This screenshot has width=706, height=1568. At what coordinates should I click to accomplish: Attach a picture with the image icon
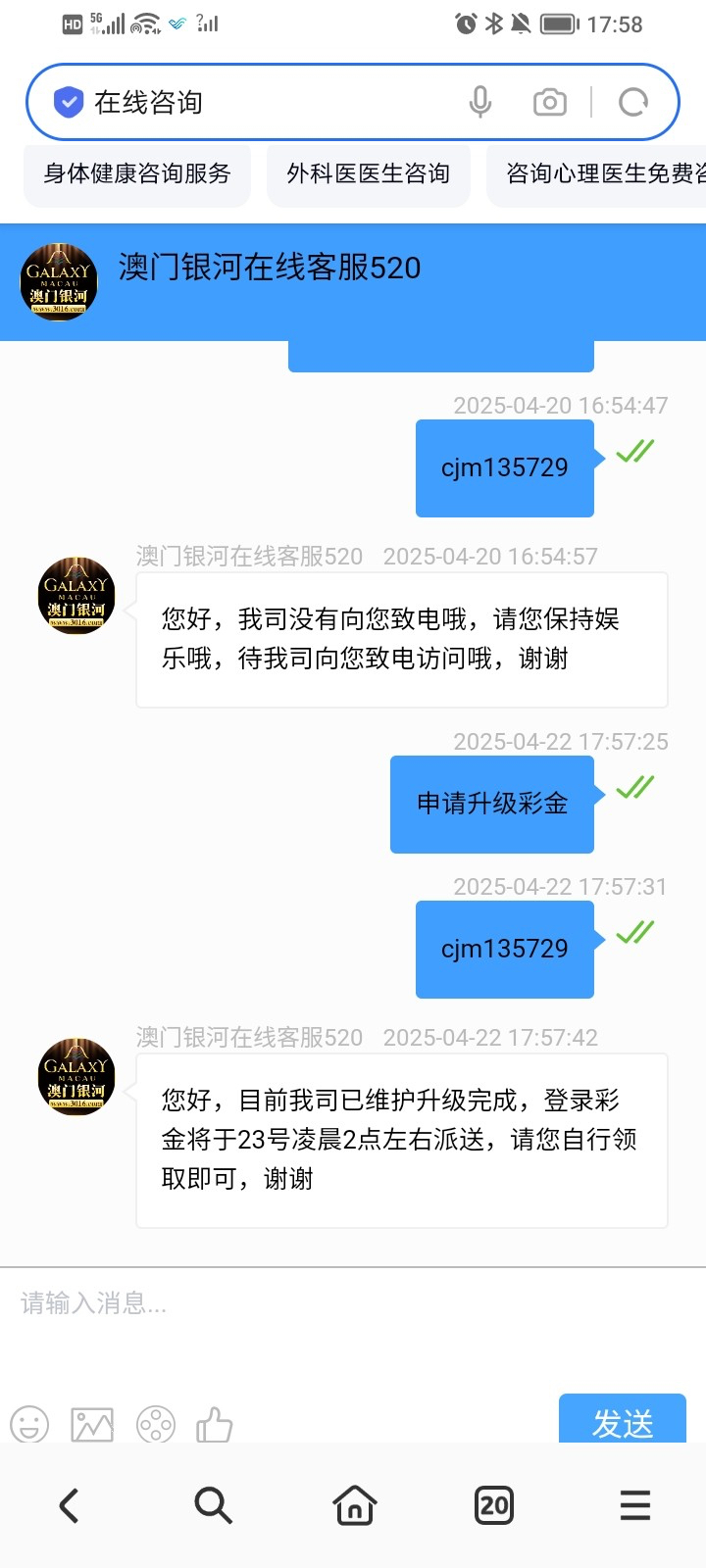(x=92, y=1424)
